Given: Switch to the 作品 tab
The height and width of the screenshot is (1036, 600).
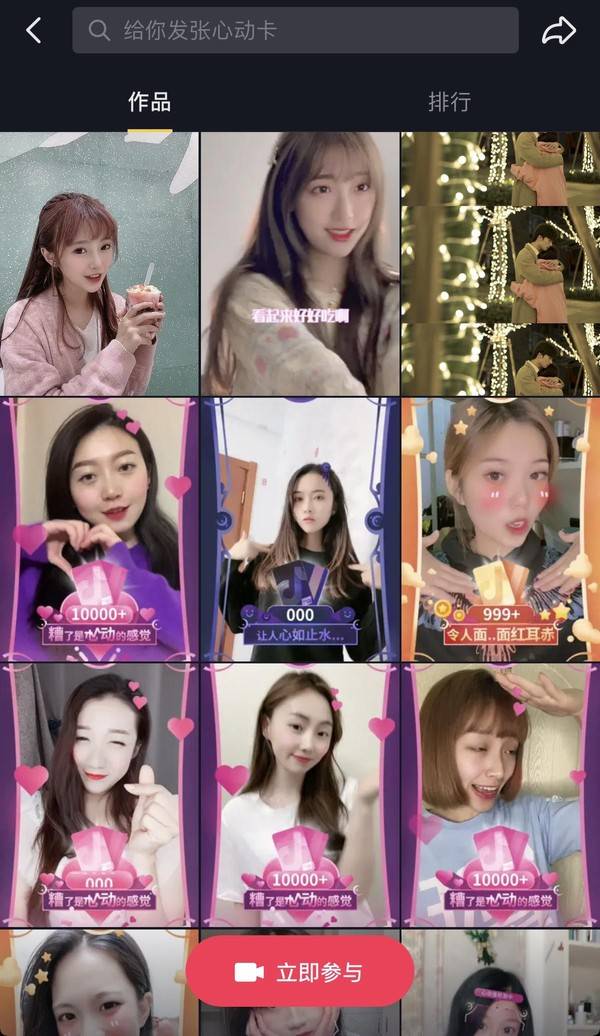Looking at the screenshot, I should click(x=149, y=102).
